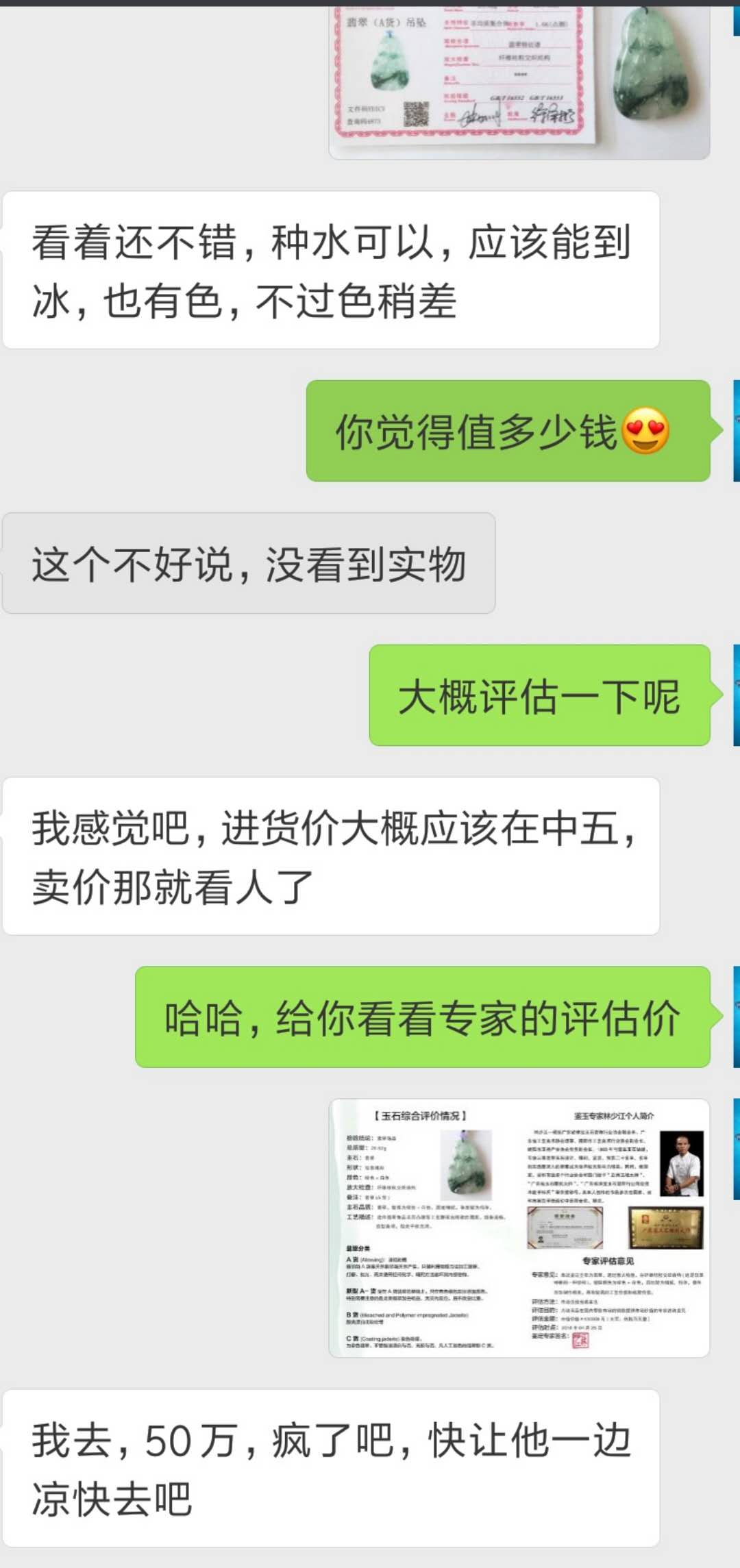Screen dimensions: 740x1568
Task: Tap the reply 这个不好说，没看到实物
Action: pyautogui.click(x=249, y=564)
